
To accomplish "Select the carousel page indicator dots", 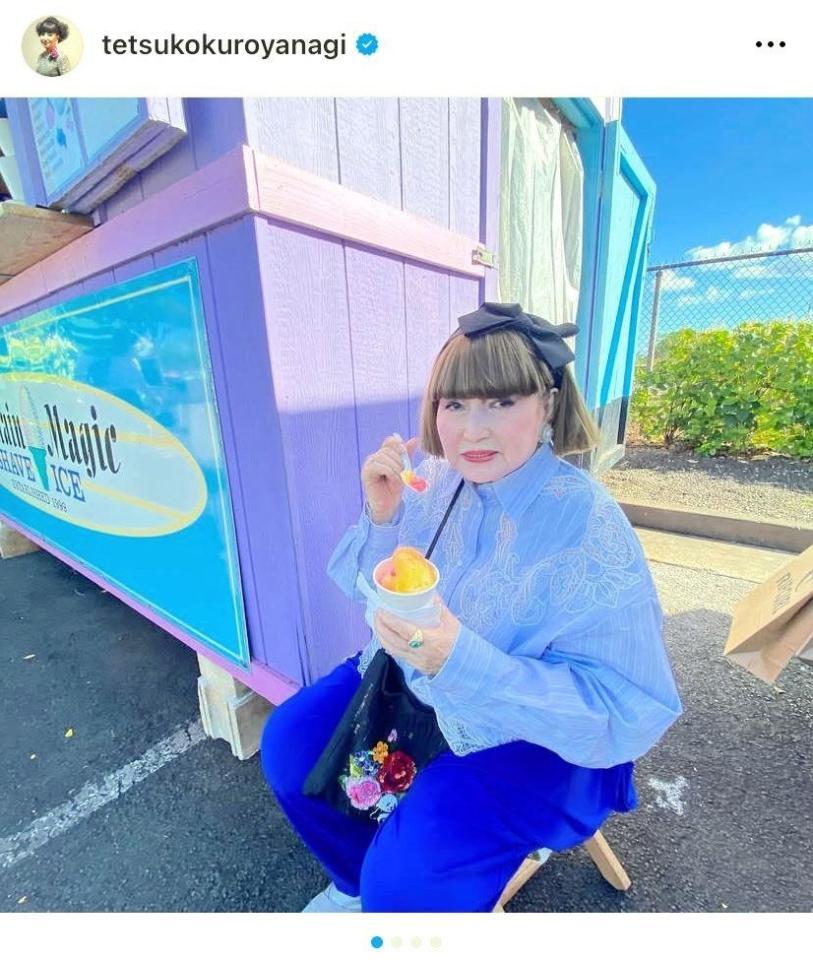I will 406,942.
